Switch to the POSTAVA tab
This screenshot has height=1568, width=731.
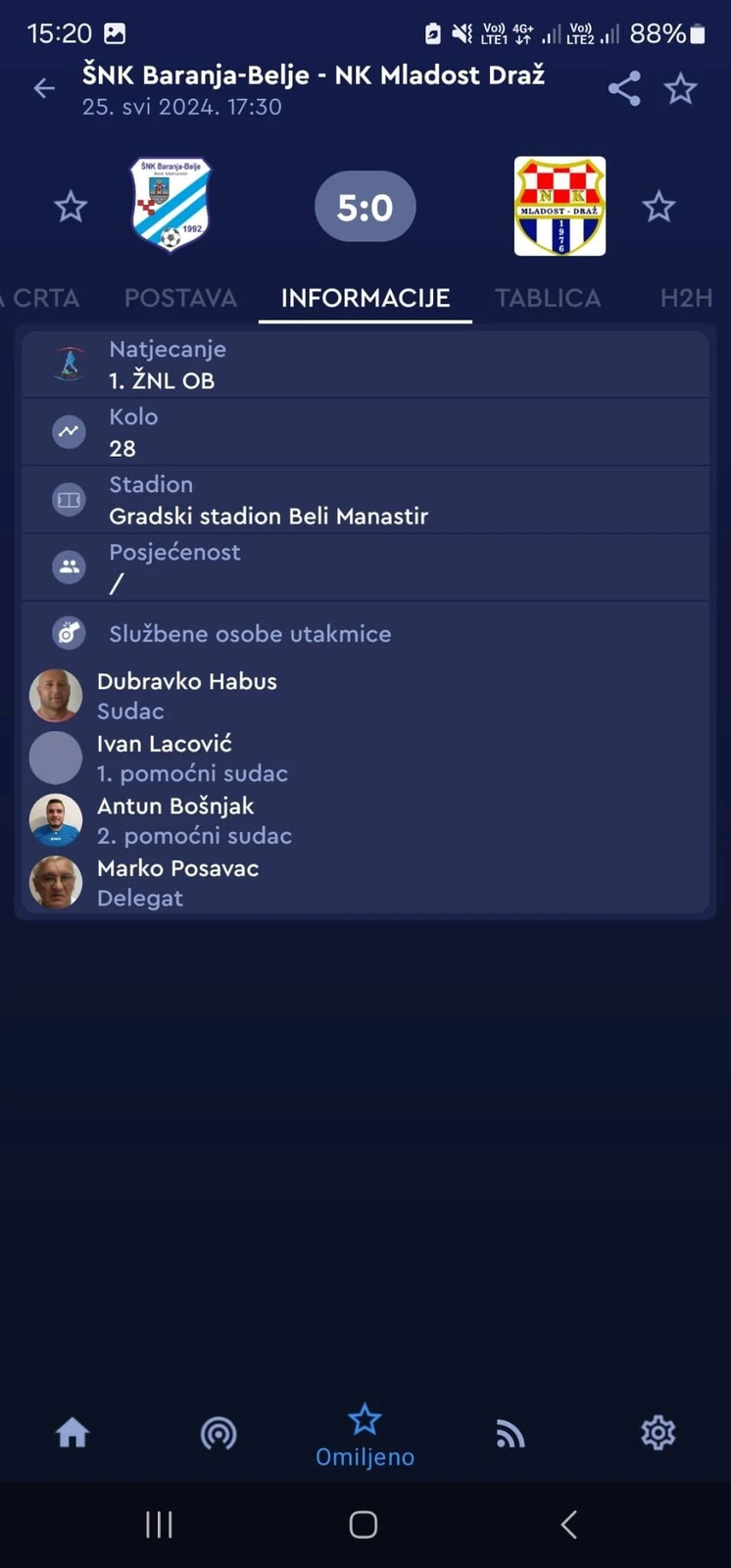pyautogui.click(x=180, y=298)
